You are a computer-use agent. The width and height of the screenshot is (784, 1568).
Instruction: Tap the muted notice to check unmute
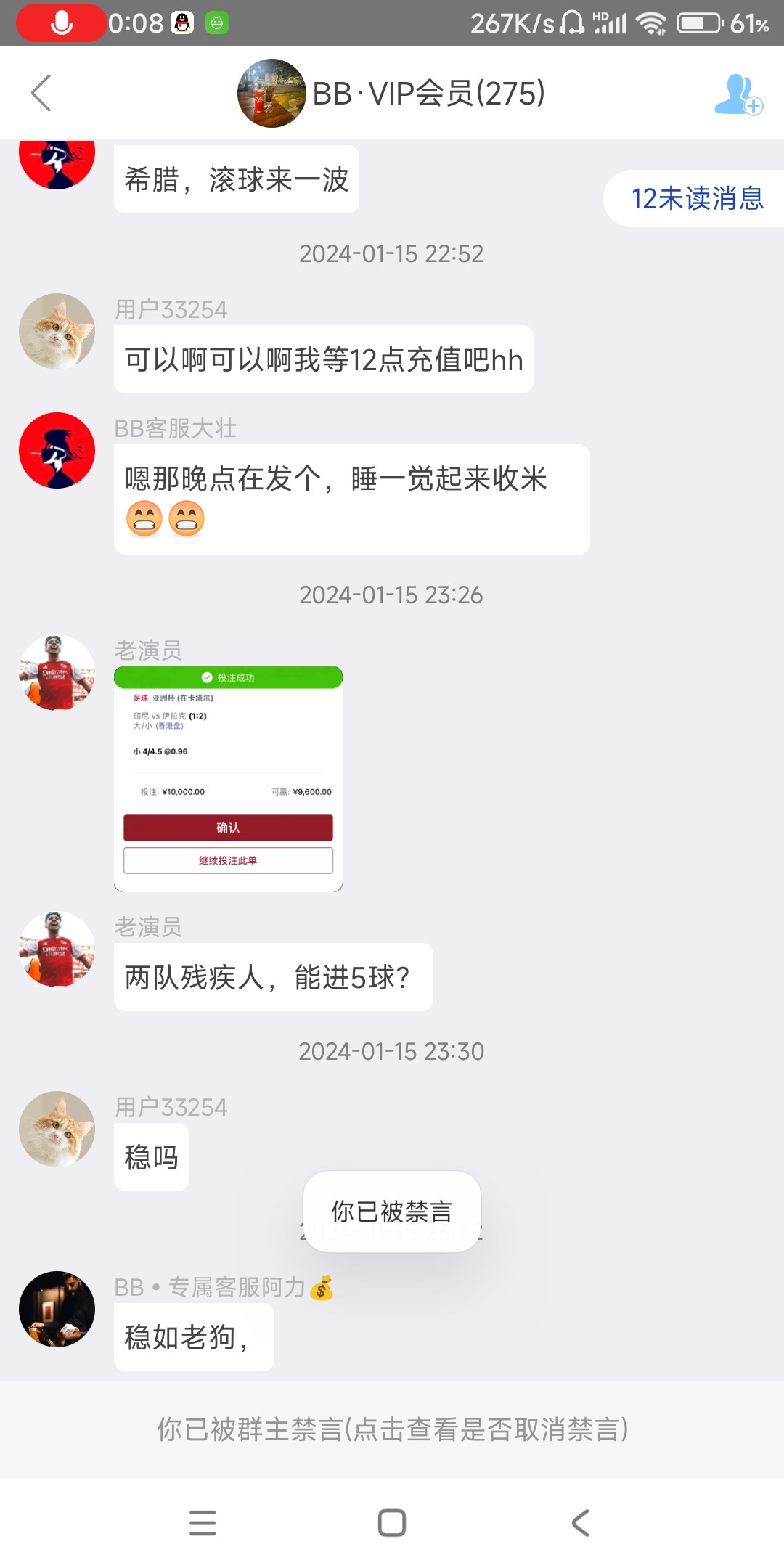[392, 1429]
